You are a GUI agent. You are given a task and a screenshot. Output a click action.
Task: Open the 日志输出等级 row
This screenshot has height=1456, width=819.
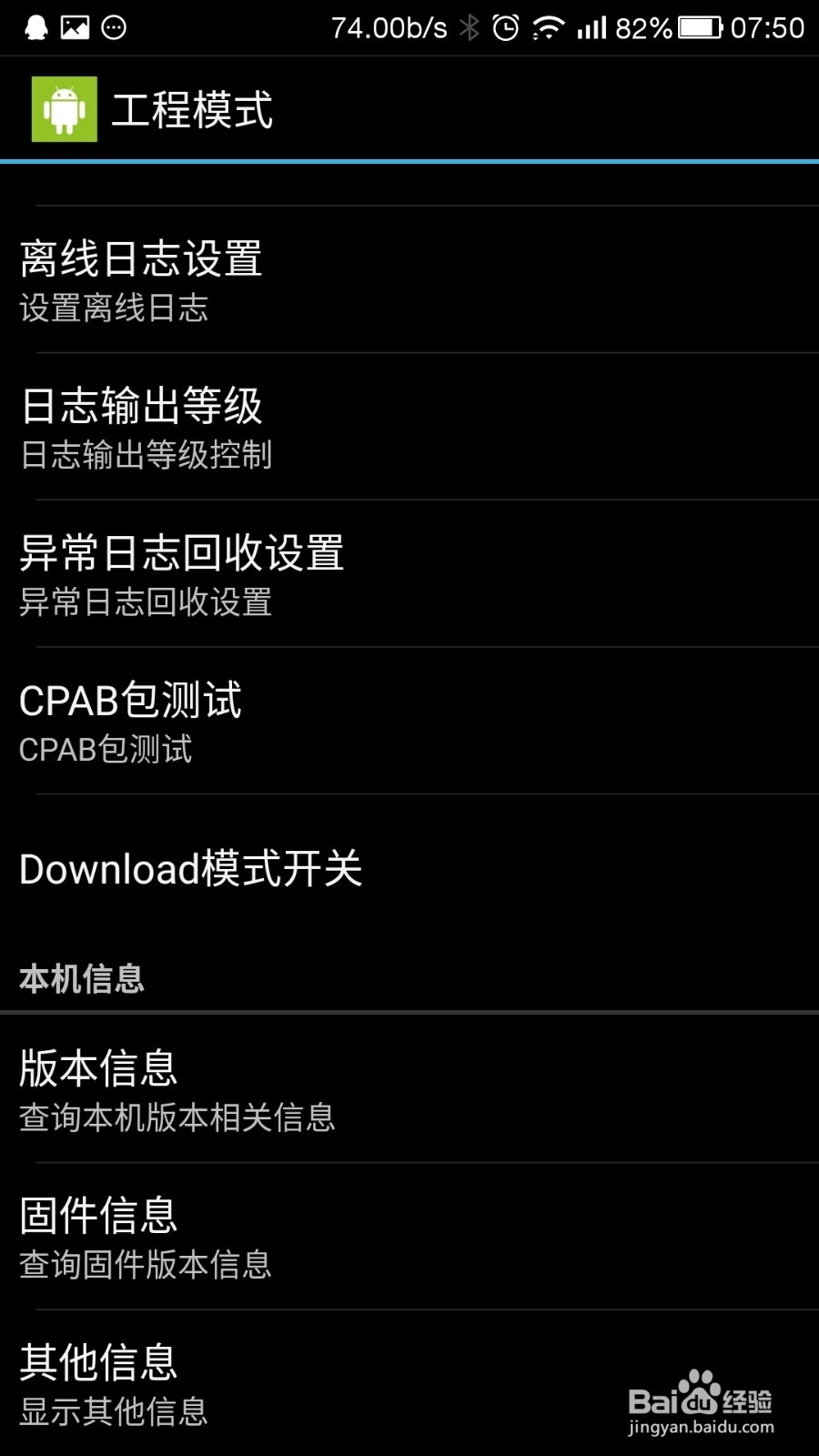(x=409, y=428)
